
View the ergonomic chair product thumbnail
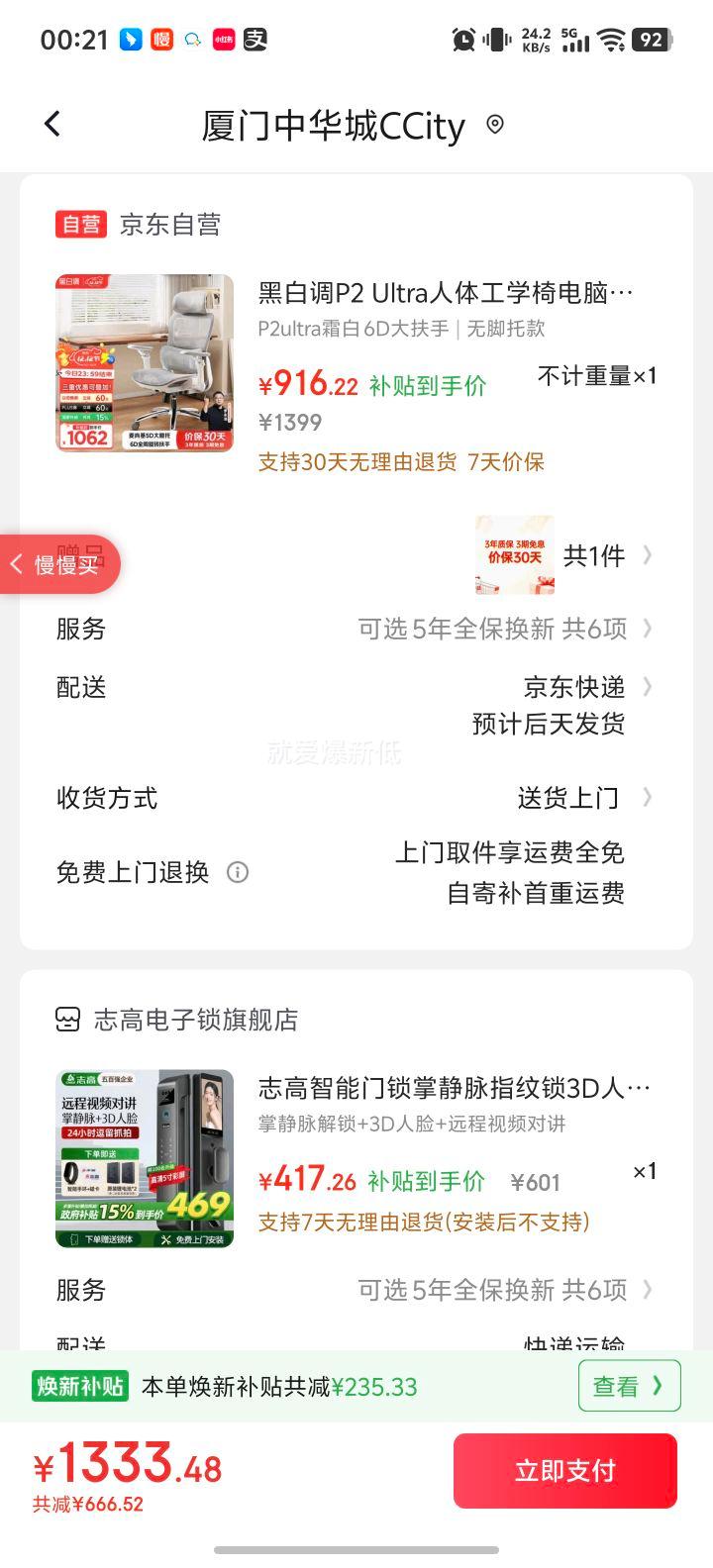click(x=144, y=361)
